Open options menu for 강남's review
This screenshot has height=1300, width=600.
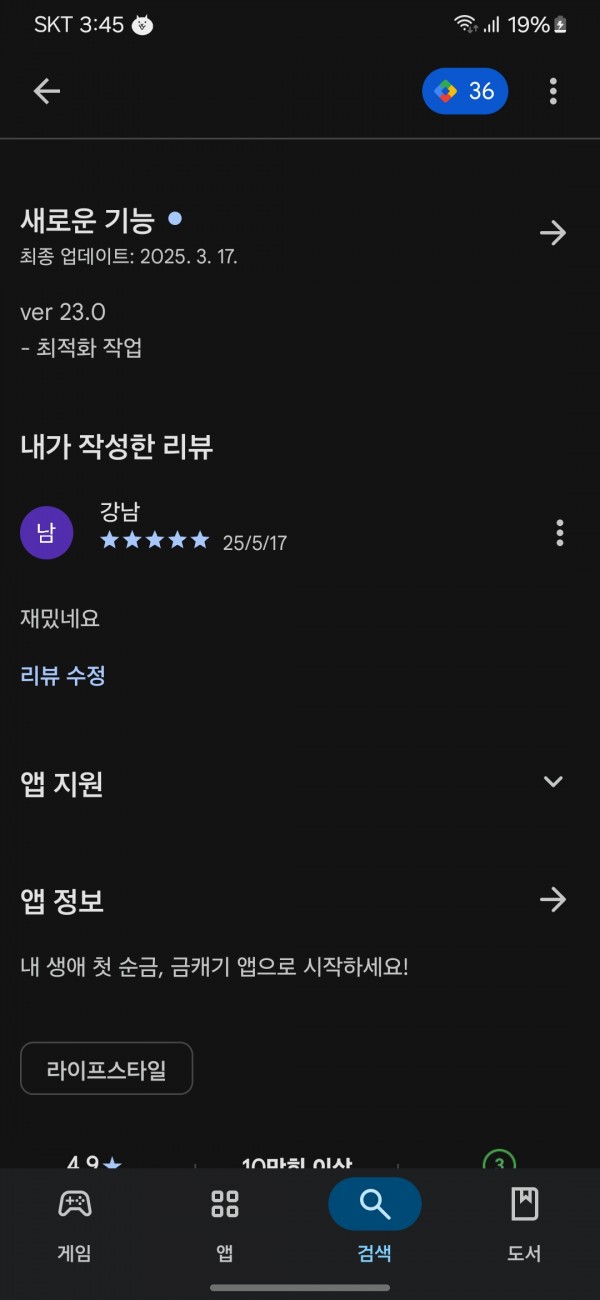pos(560,533)
